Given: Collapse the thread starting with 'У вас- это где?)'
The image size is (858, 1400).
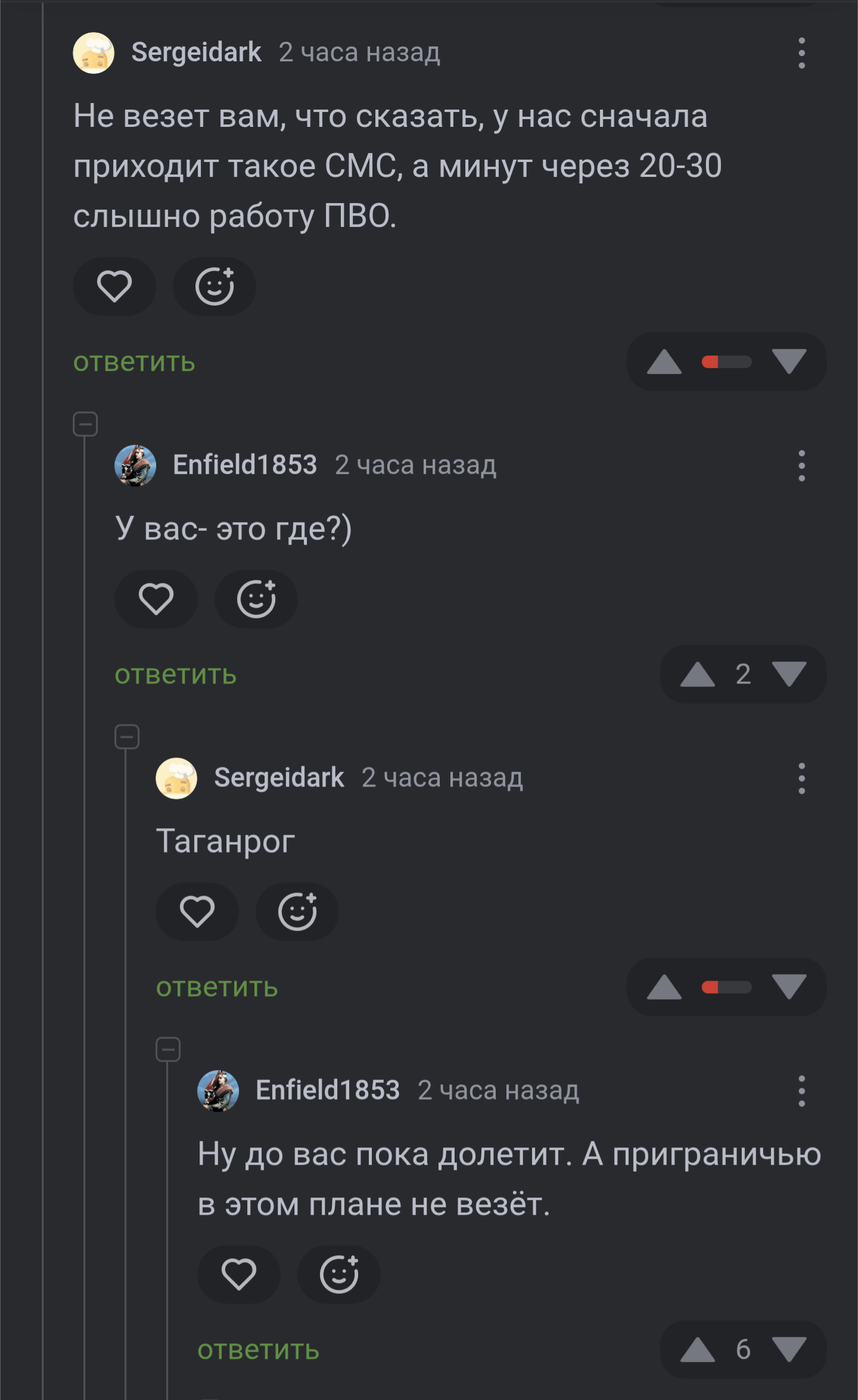Looking at the screenshot, I should click(85, 424).
